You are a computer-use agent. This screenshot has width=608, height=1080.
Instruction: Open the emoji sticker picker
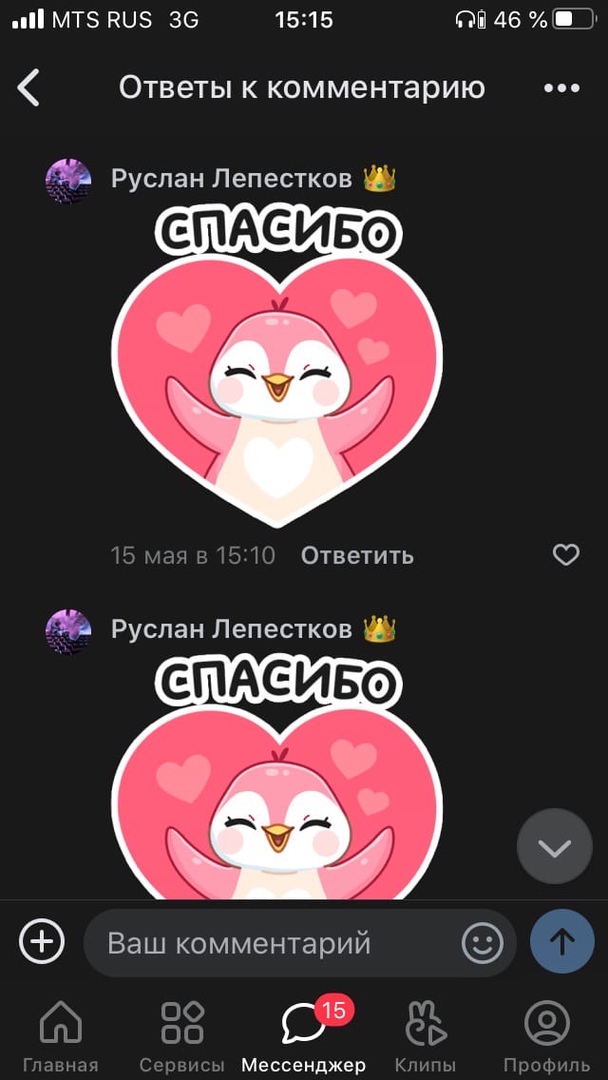pos(482,942)
